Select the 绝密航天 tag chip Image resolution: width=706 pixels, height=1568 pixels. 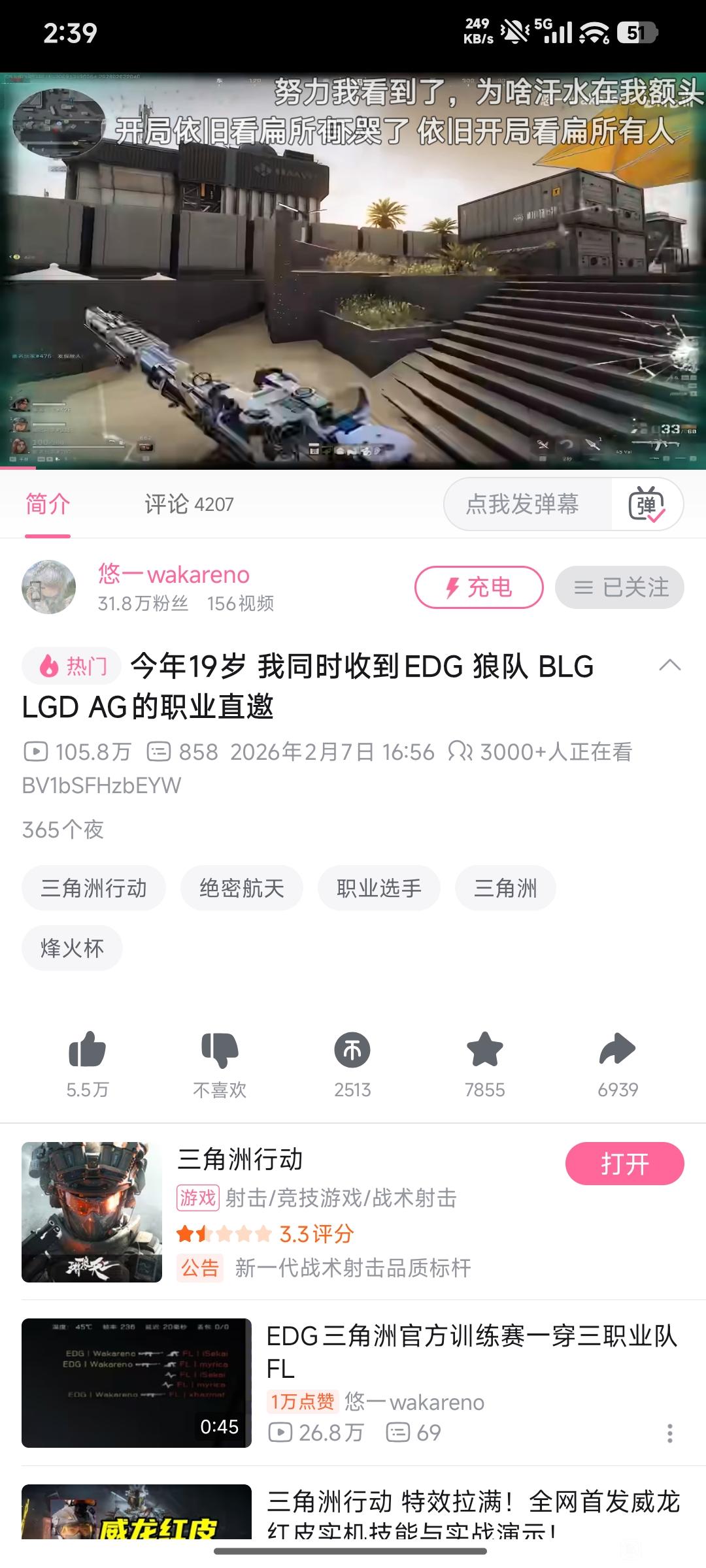[242, 889]
